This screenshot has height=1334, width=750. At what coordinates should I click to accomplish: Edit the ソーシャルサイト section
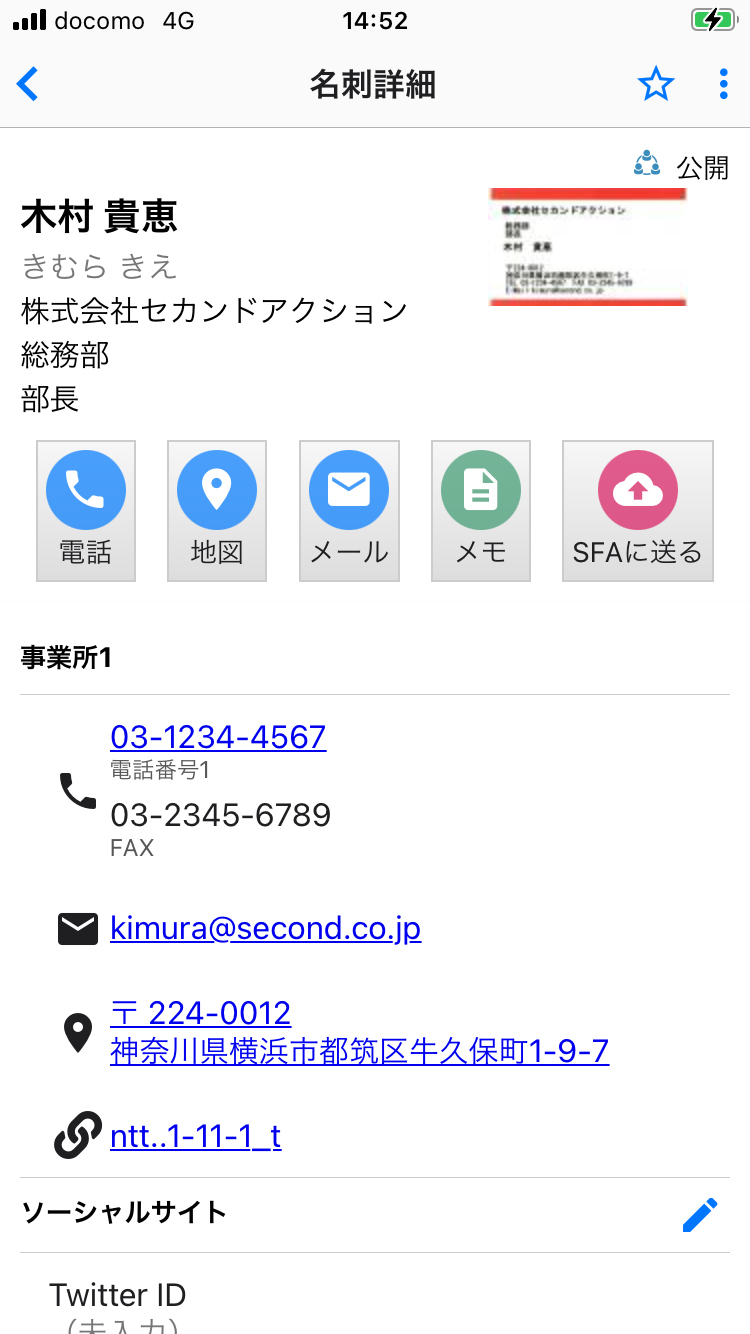click(x=700, y=1214)
